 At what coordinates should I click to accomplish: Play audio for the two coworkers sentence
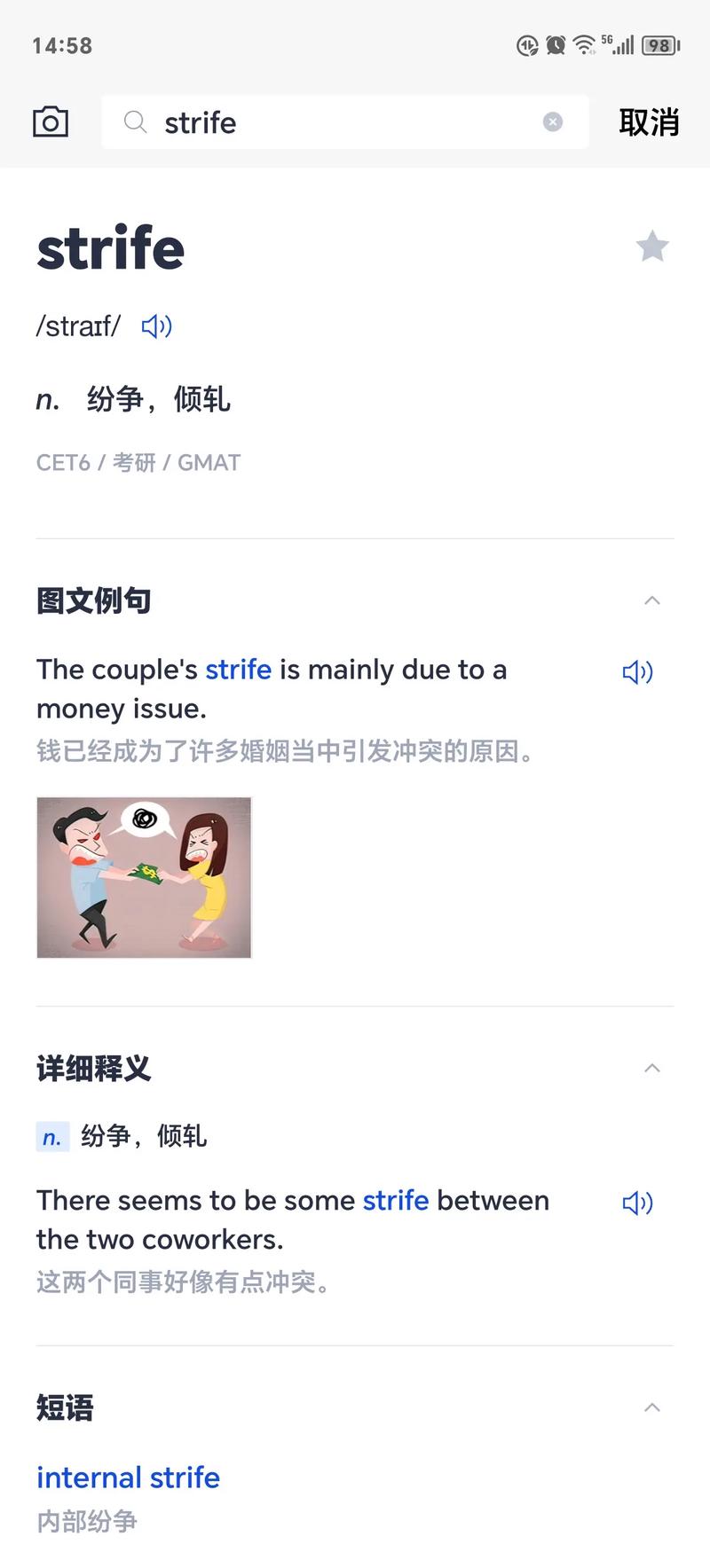coord(637,1203)
